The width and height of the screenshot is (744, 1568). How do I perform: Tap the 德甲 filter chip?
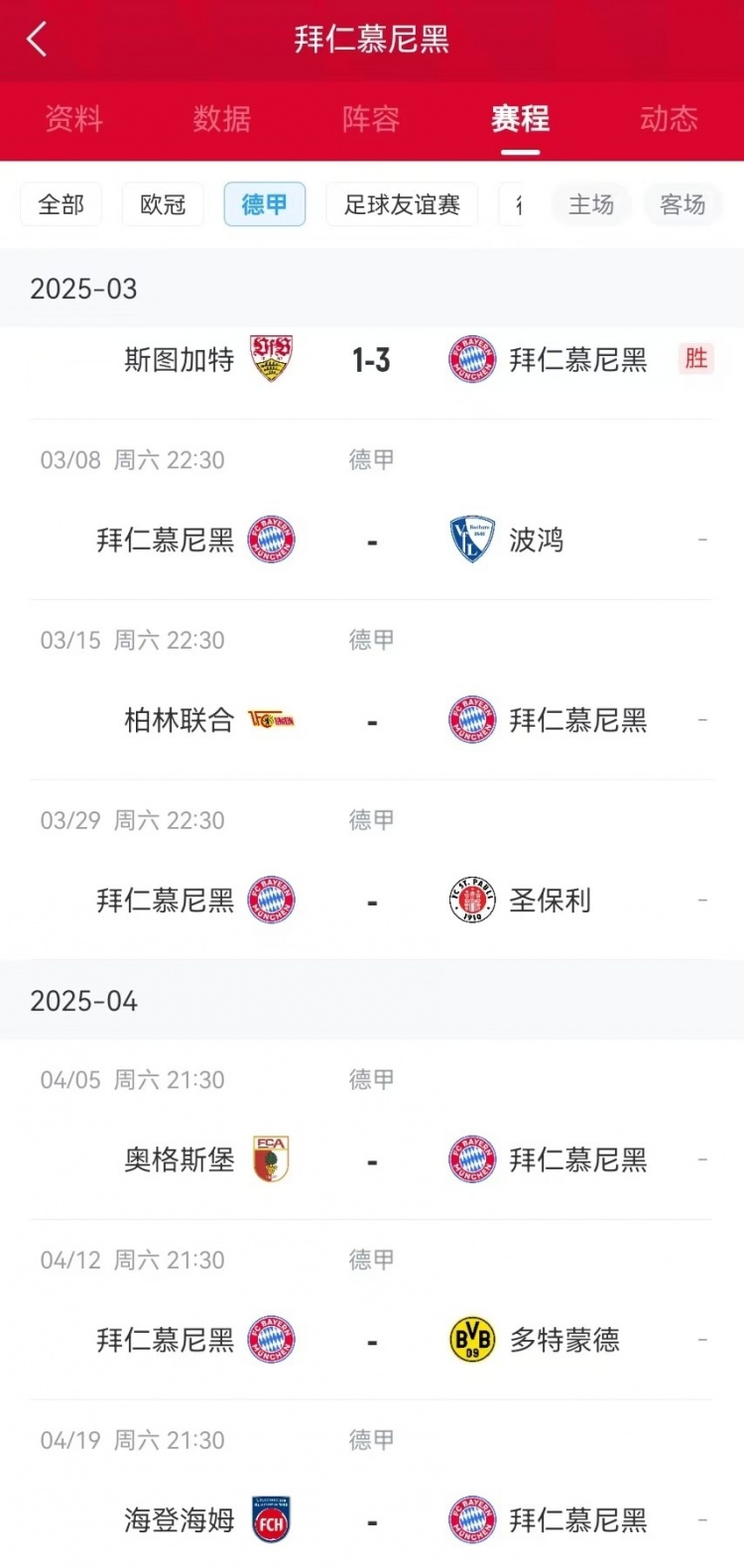click(x=264, y=204)
